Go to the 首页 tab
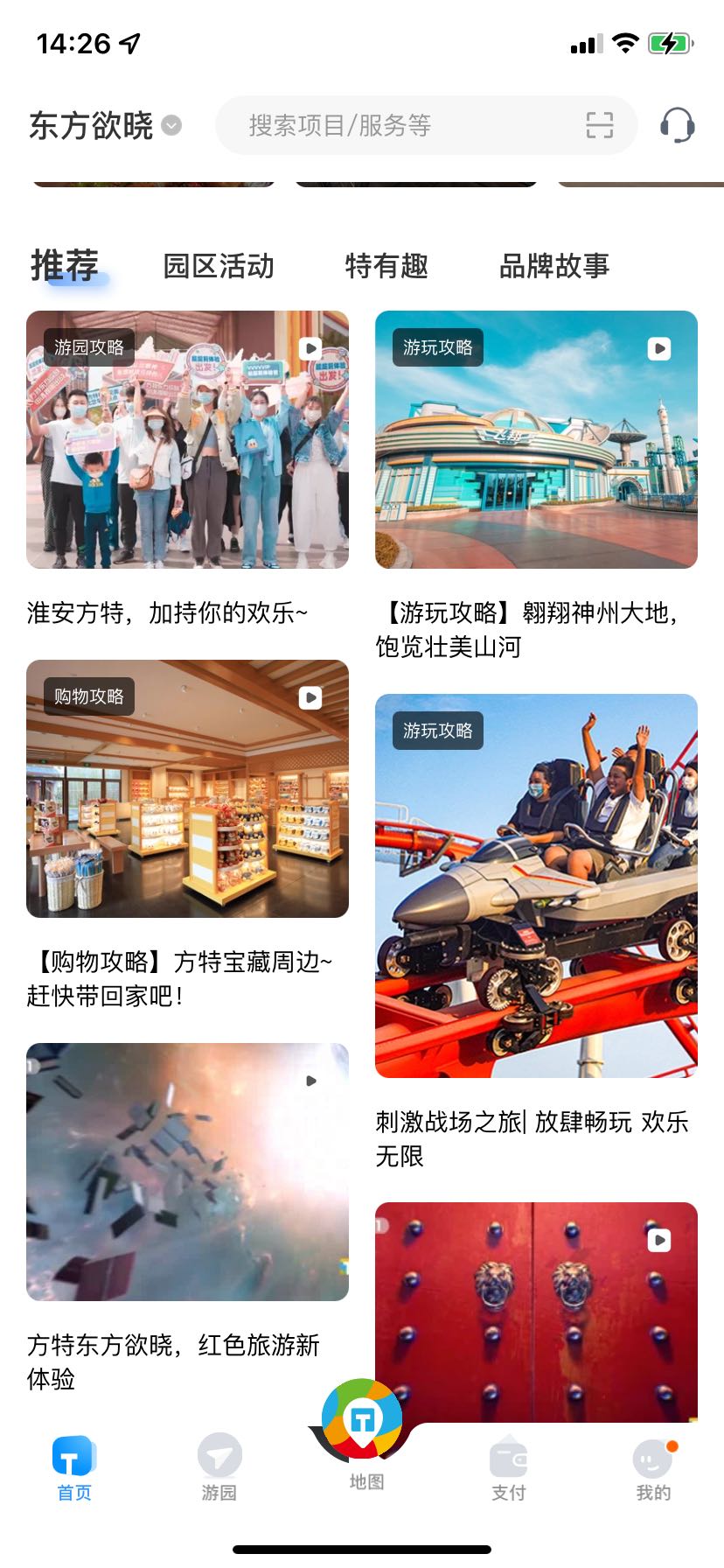The height and width of the screenshot is (1568, 724). pyautogui.click(x=73, y=1468)
